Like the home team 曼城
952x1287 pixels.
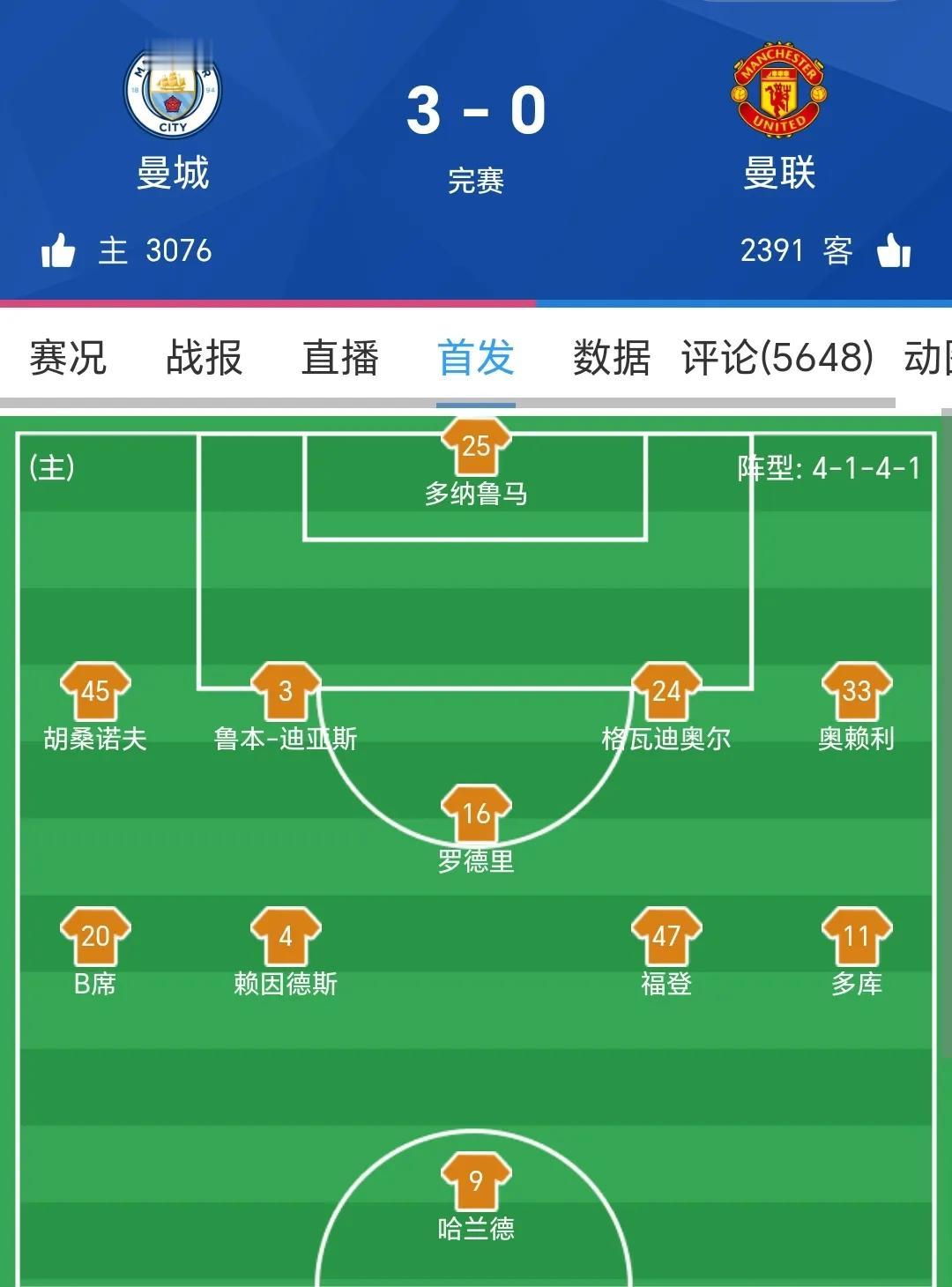[58, 251]
